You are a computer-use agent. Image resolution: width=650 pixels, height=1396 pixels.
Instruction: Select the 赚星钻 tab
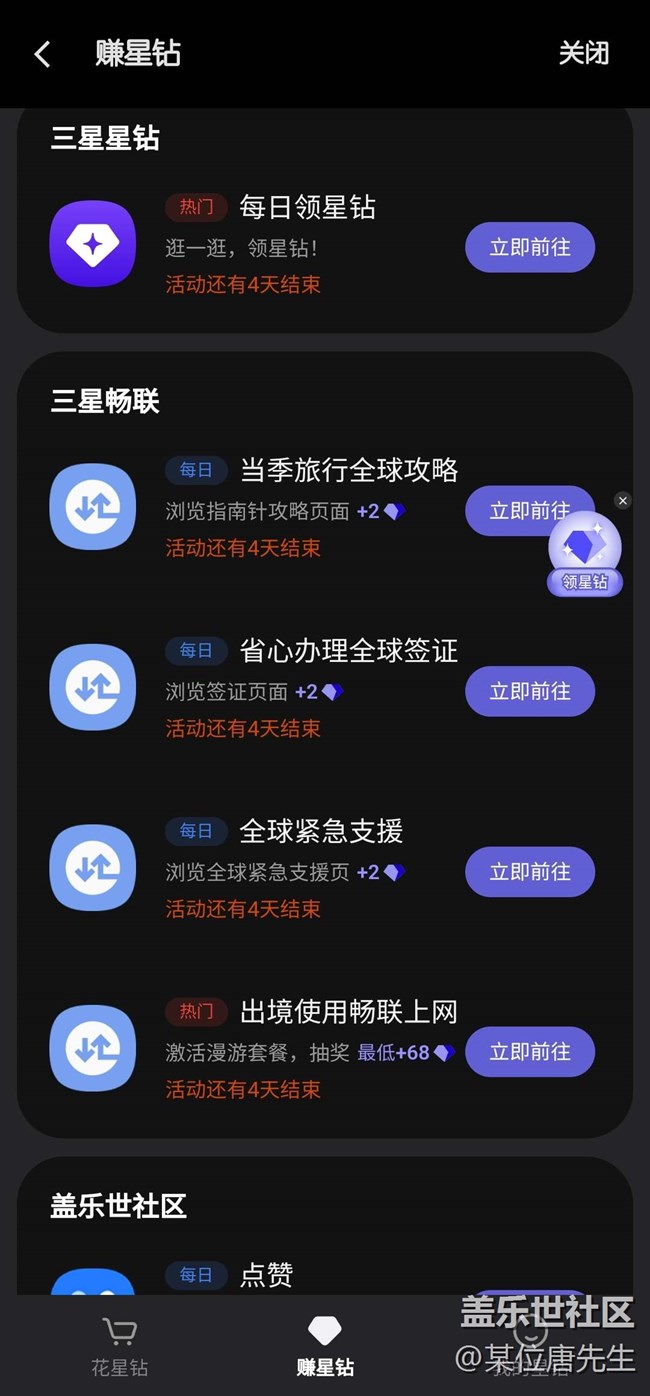[325, 1346]
